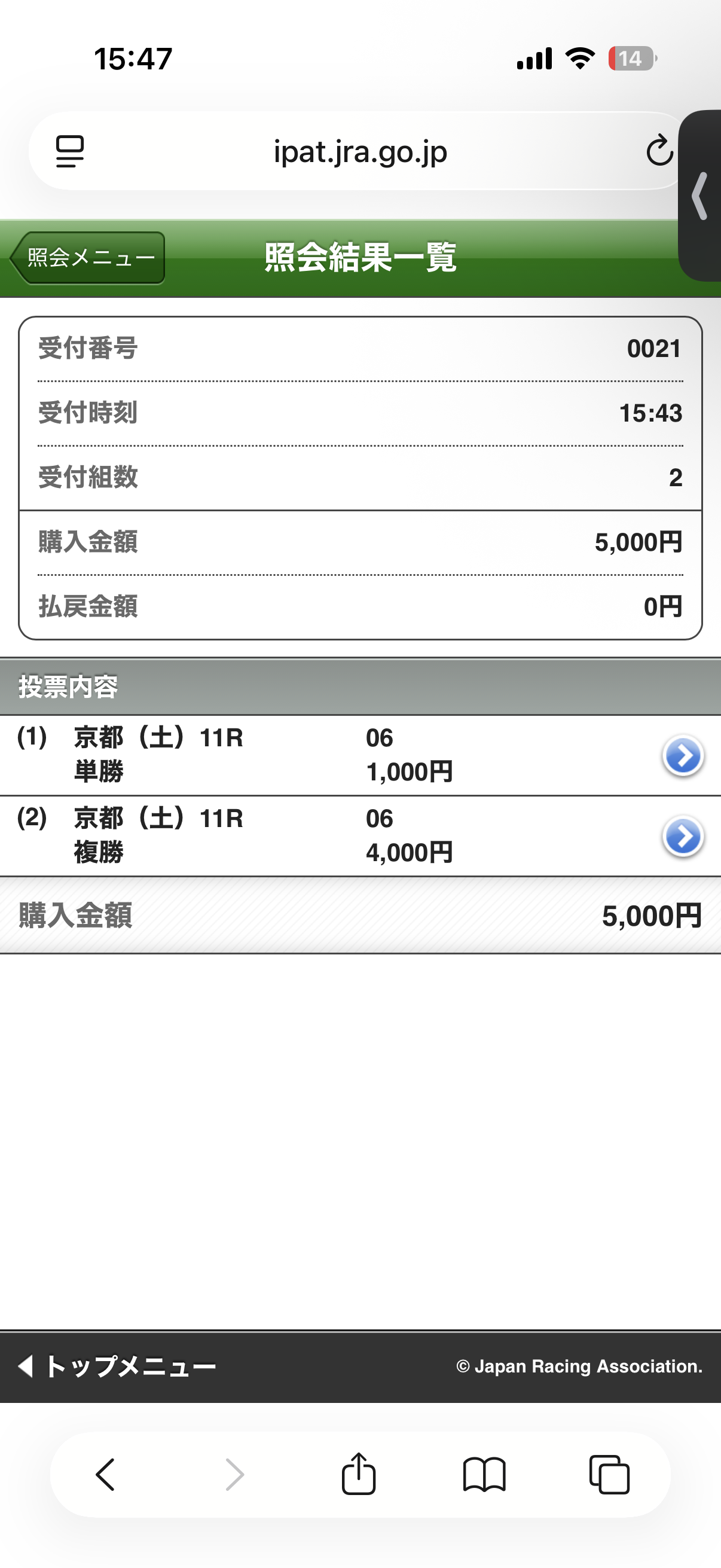Viewport: 721px width, 1568px height.
Task: Open browser bookmarks
Action: [484, 1474]
